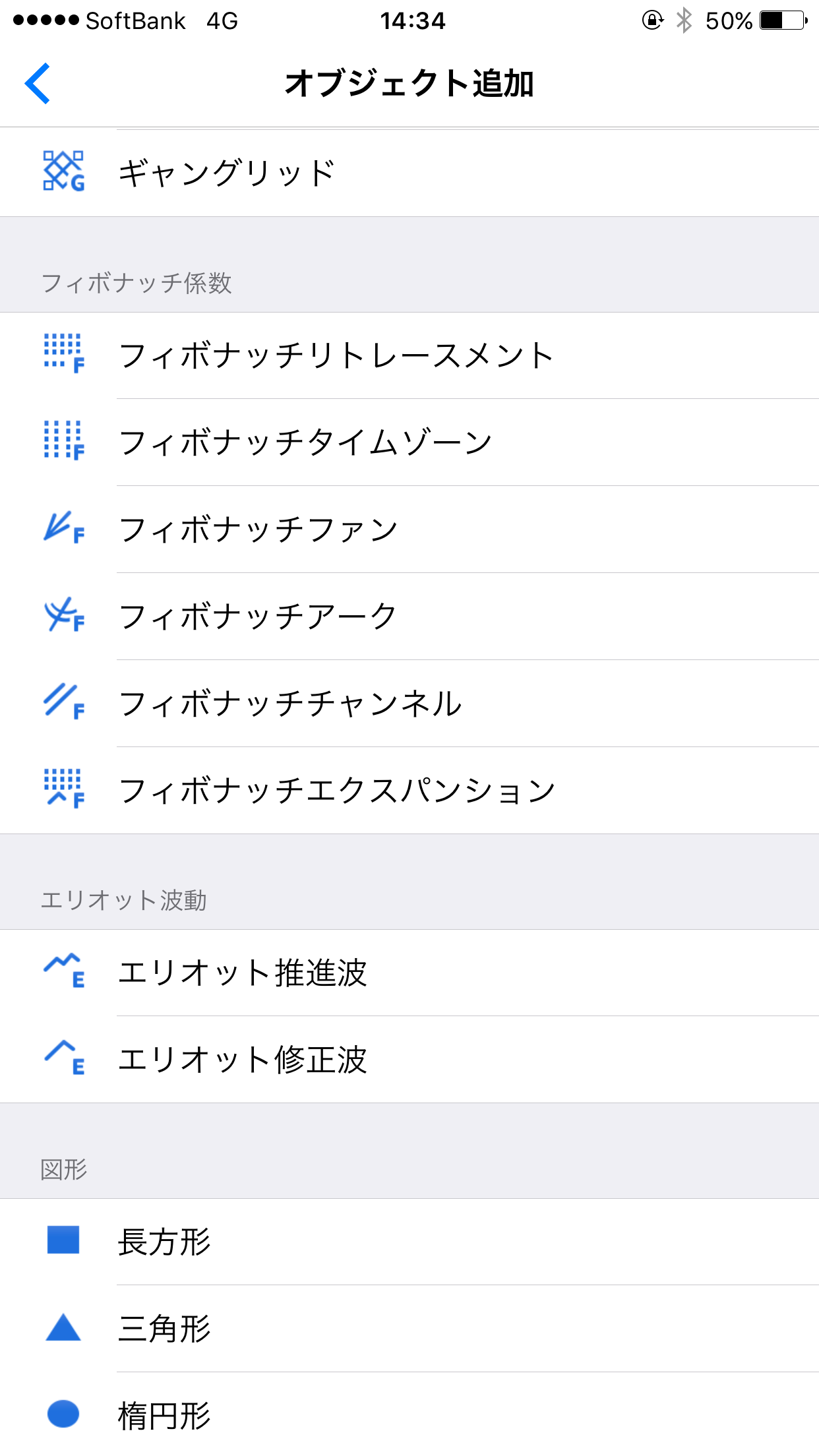Go back using the blue arrow
This screenshot has width=819, height=1456.
(38, 84)
